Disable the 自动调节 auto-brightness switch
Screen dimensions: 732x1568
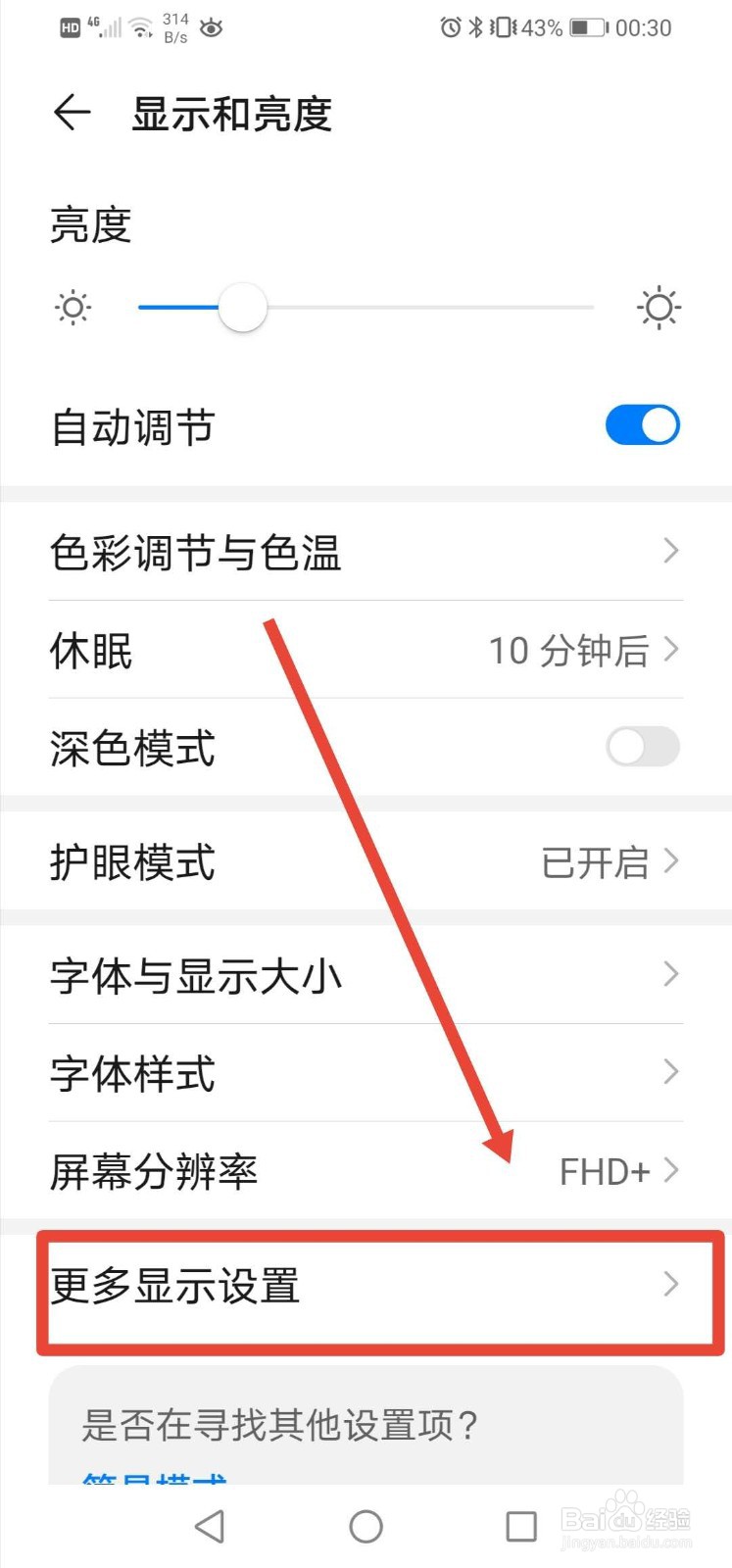pos(642,425)
